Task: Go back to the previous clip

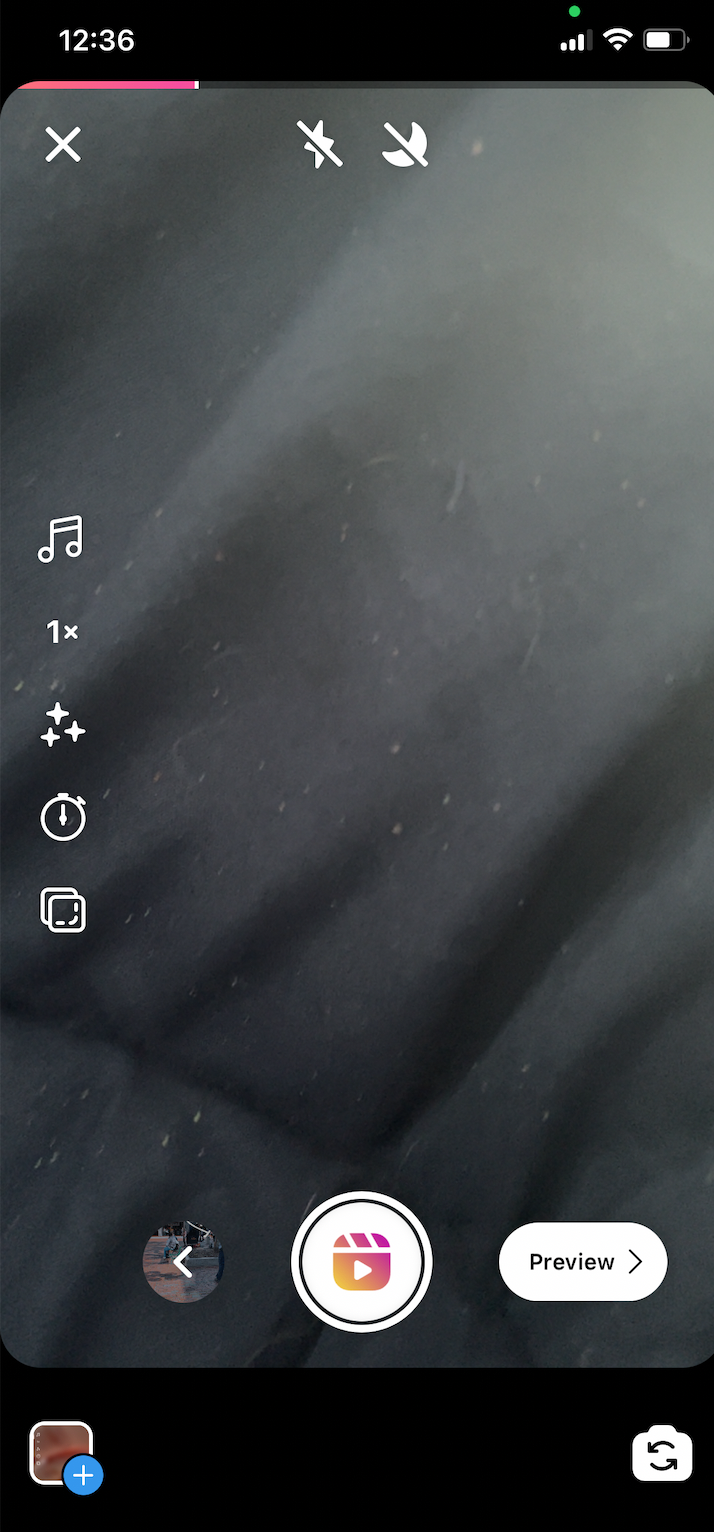Action: pyautogui.click(x=184, y=1262)
